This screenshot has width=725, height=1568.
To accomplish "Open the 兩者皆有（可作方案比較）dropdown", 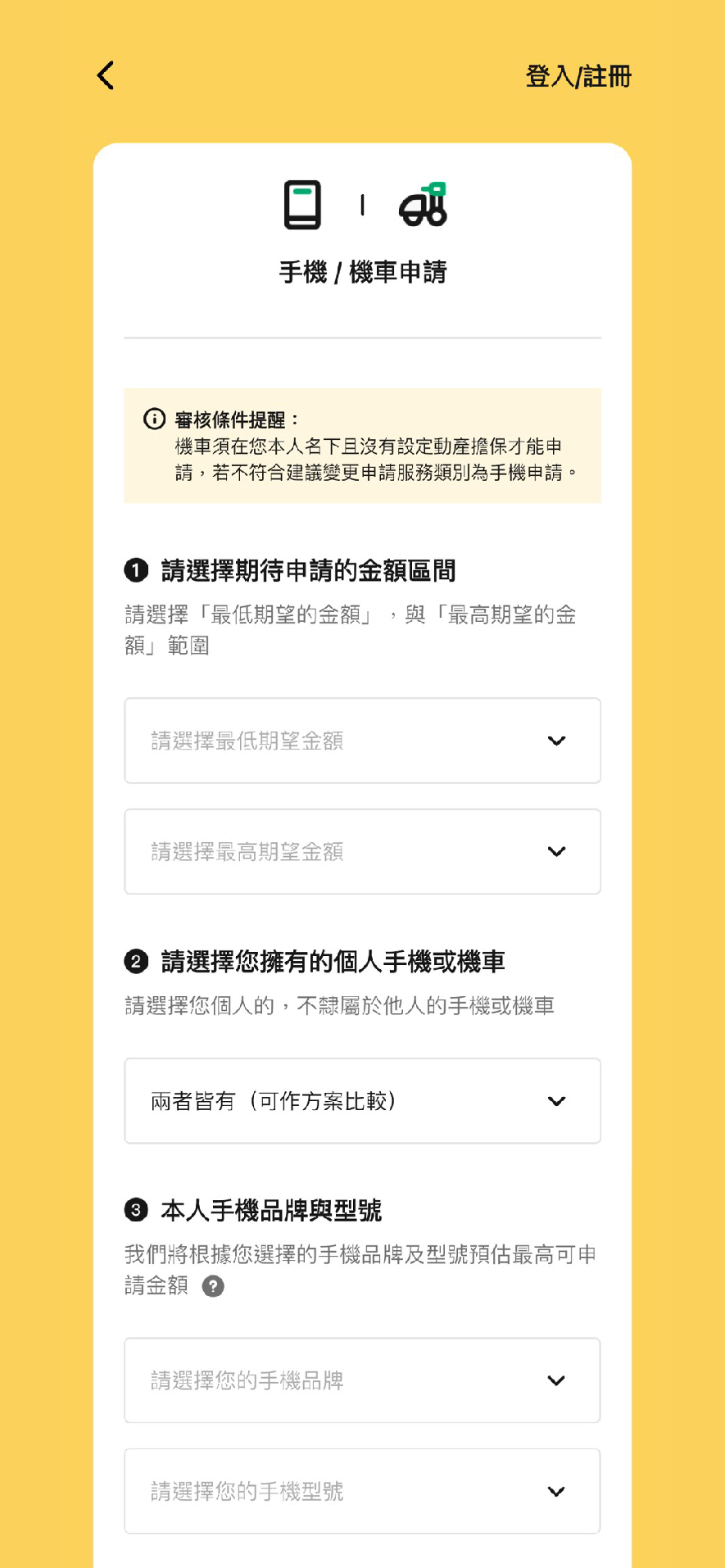I will point(362,1100).
